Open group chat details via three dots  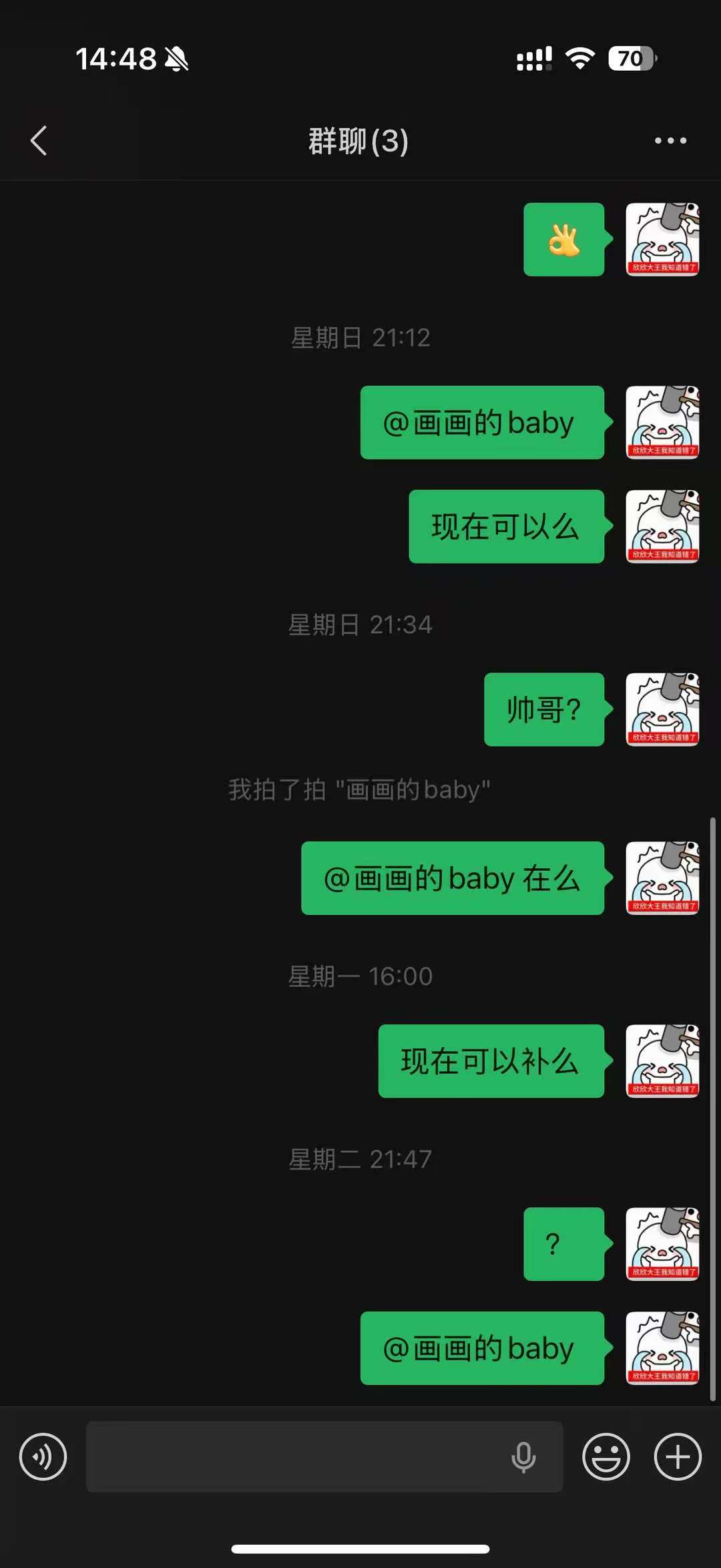670,141
